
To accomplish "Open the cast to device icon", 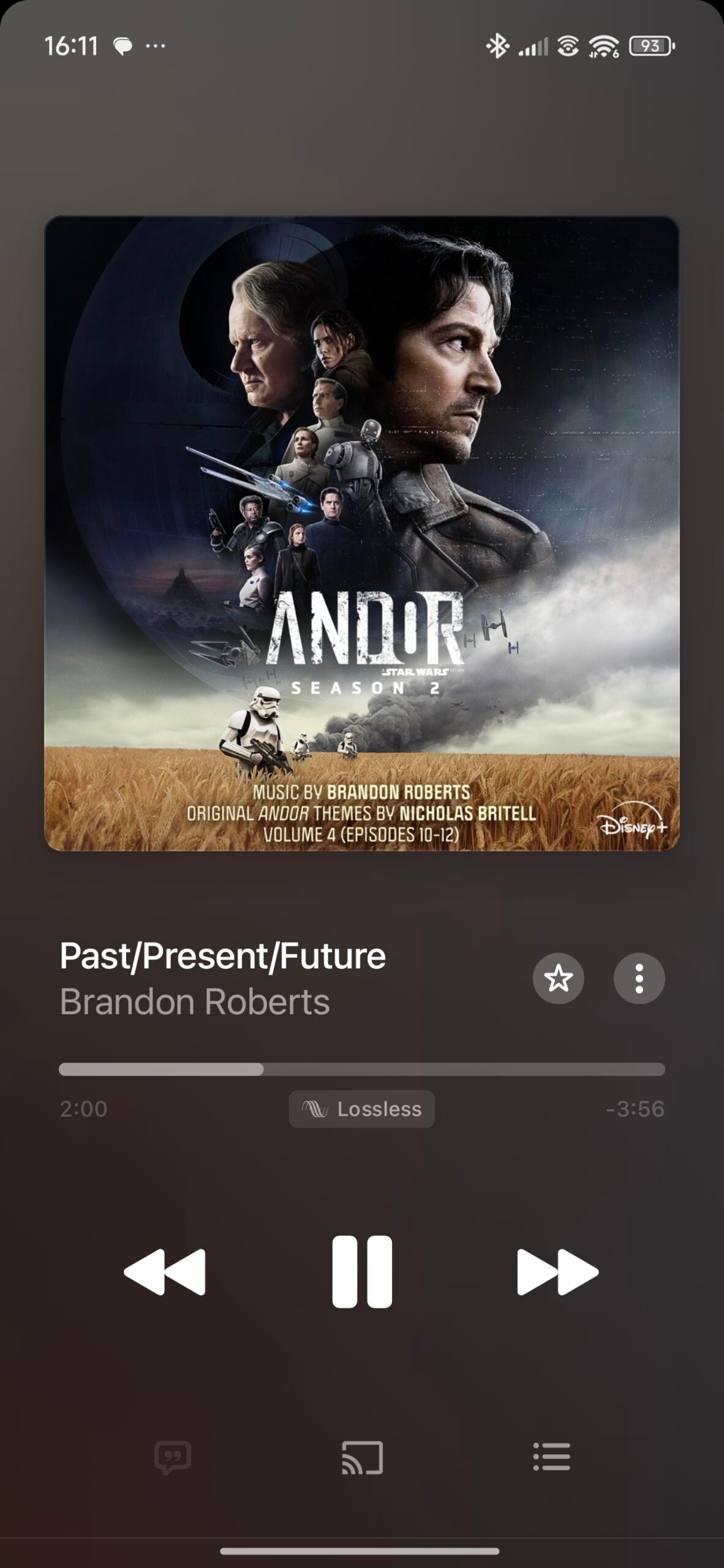I will click(x=362, y=1457).
